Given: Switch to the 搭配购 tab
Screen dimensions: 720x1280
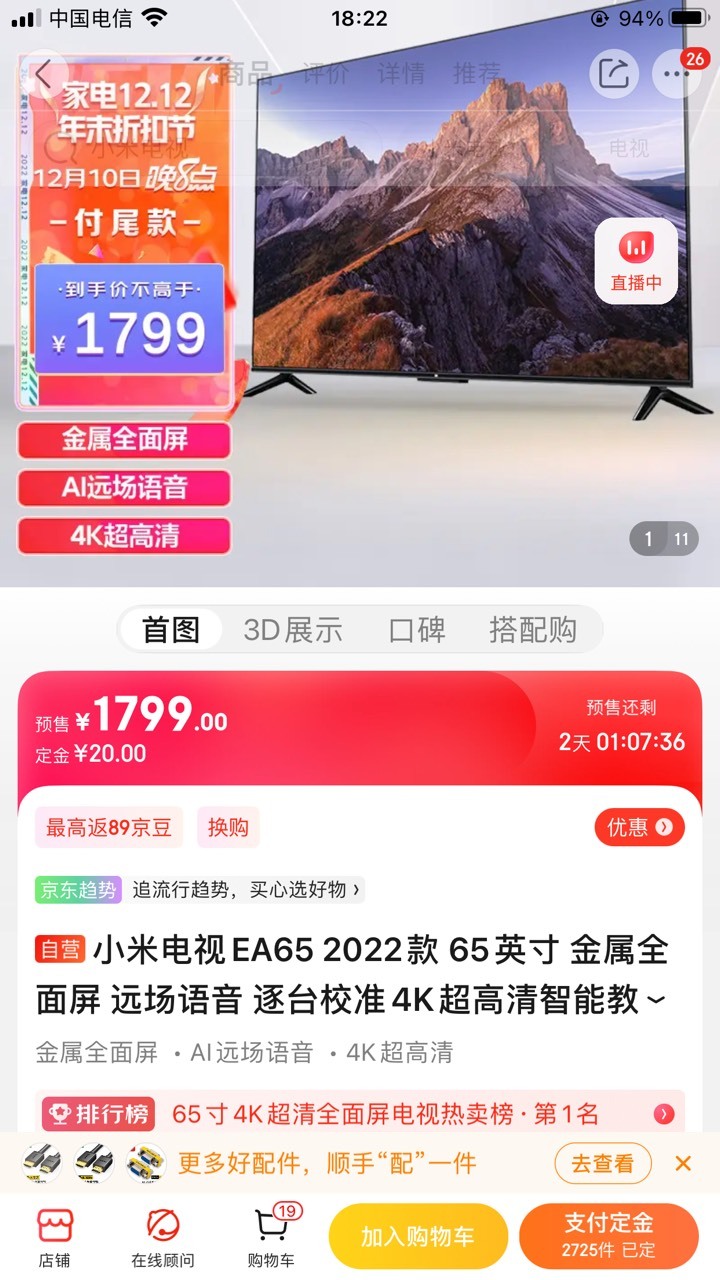Looking at the screenshot, I should (x=533, y=629).
